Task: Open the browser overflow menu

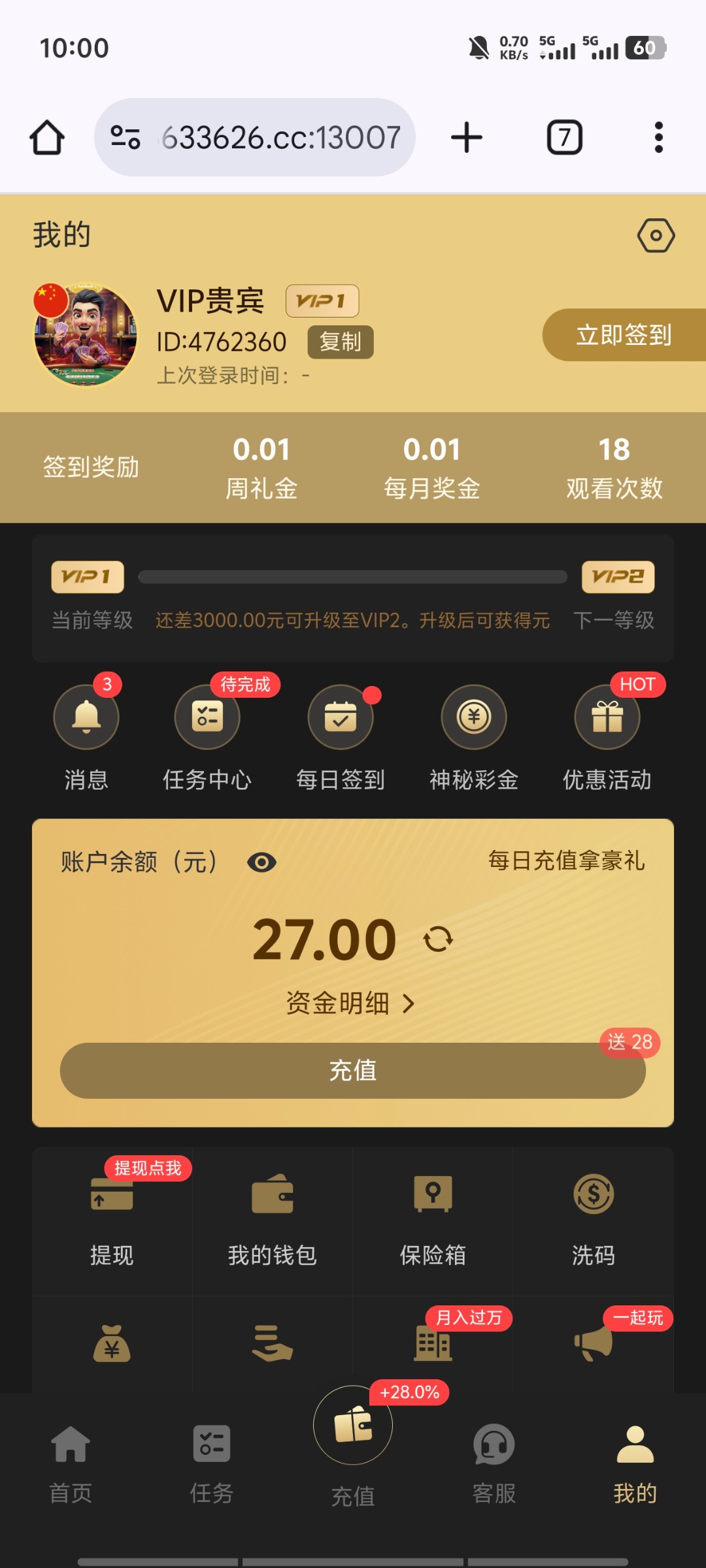Action: [x=658, y=137]
